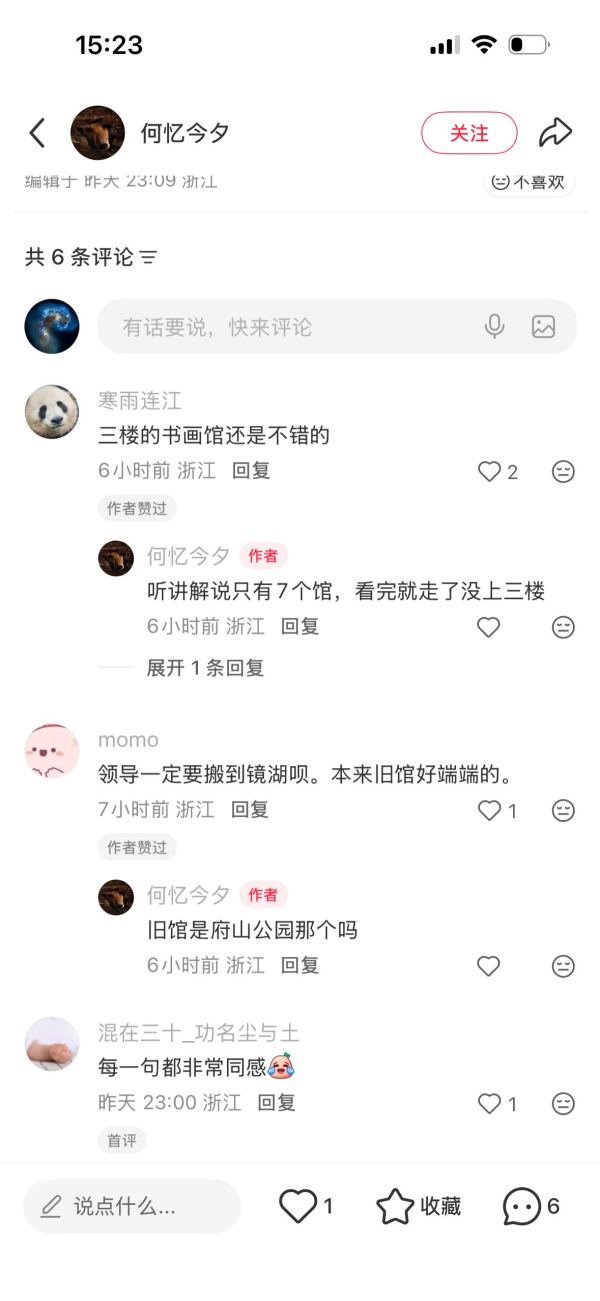Like 混在三十_功名尘与土's comment

489,1103
